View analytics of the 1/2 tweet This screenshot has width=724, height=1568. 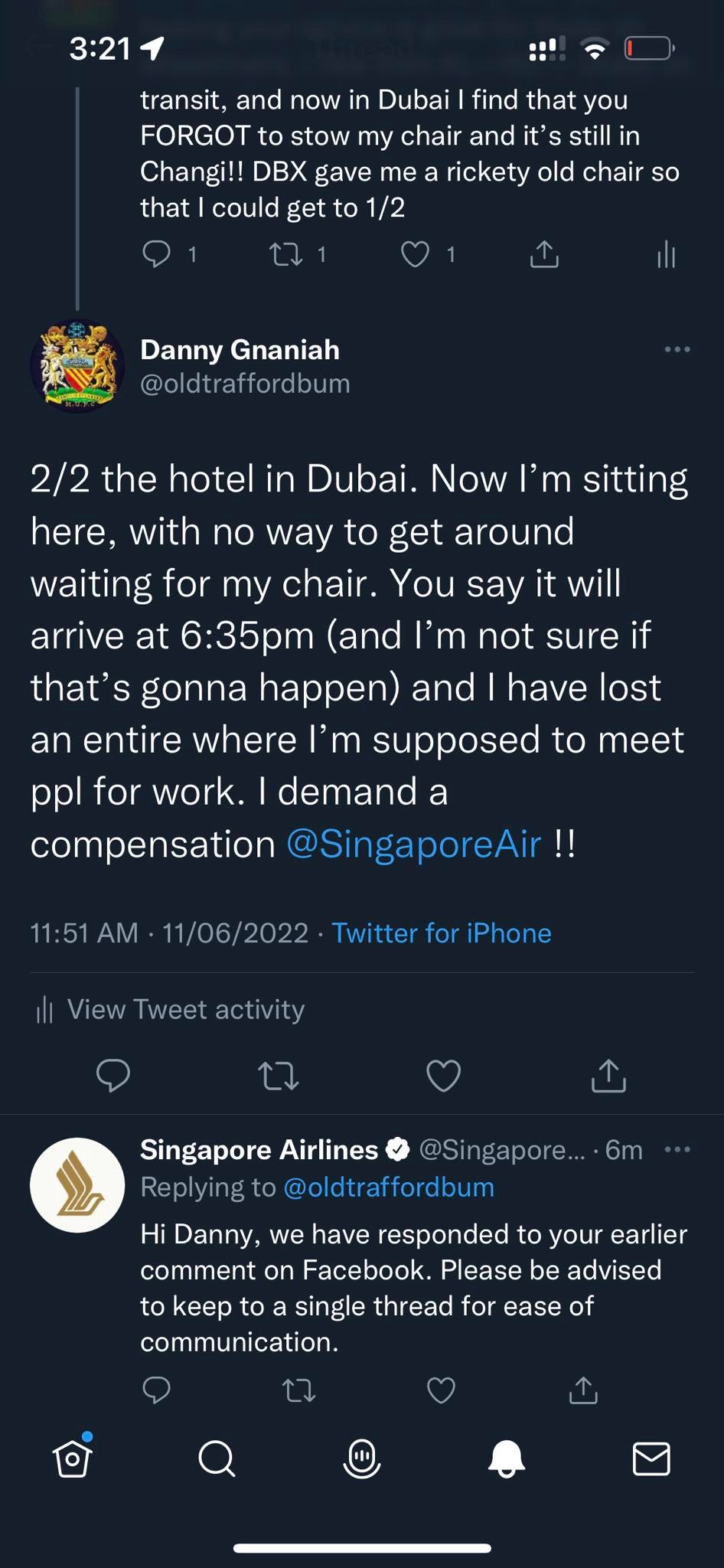click(x=667, y=254)
